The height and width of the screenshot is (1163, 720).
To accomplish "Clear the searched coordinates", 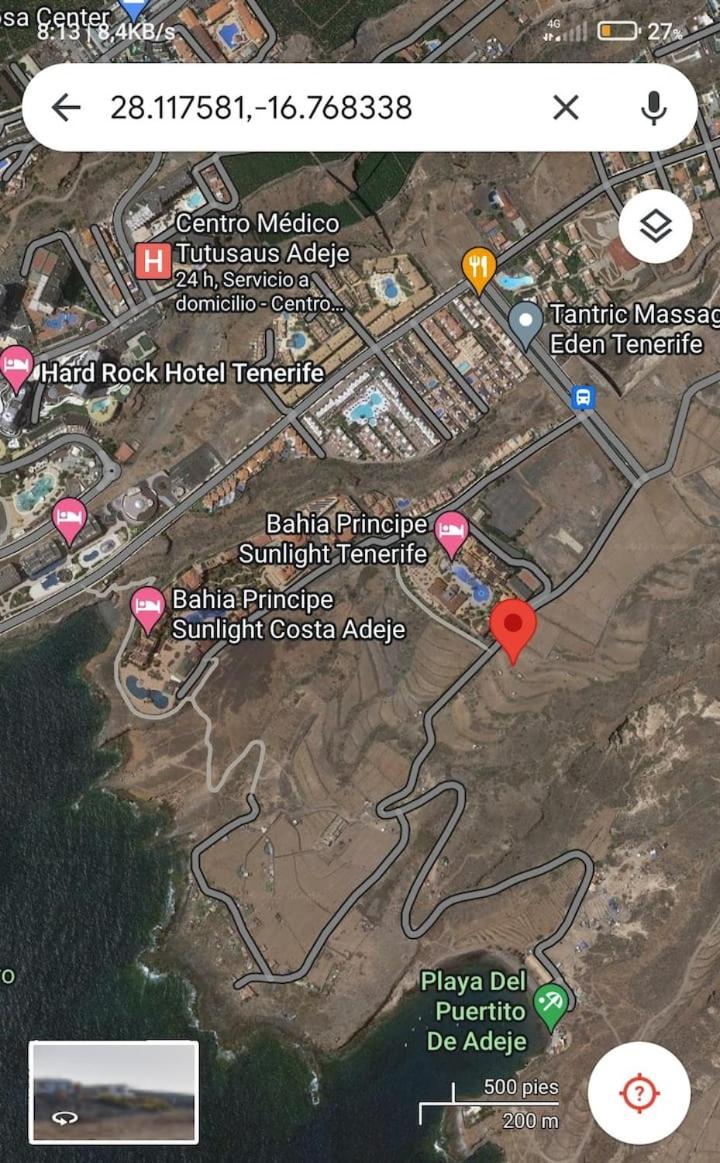I will pos(566,108).
